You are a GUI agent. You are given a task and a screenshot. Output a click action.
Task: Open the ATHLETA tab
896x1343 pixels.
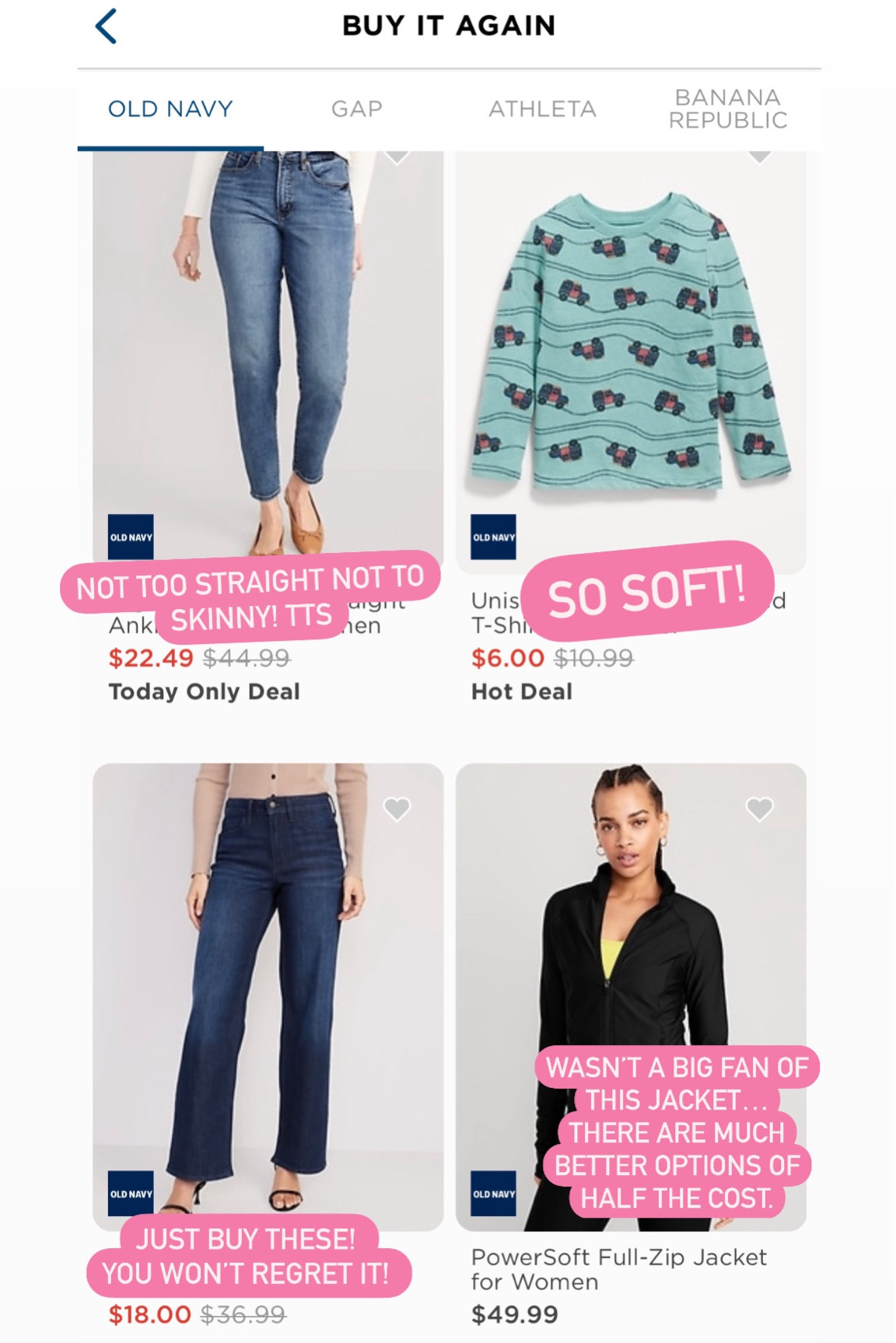[542, 109]
